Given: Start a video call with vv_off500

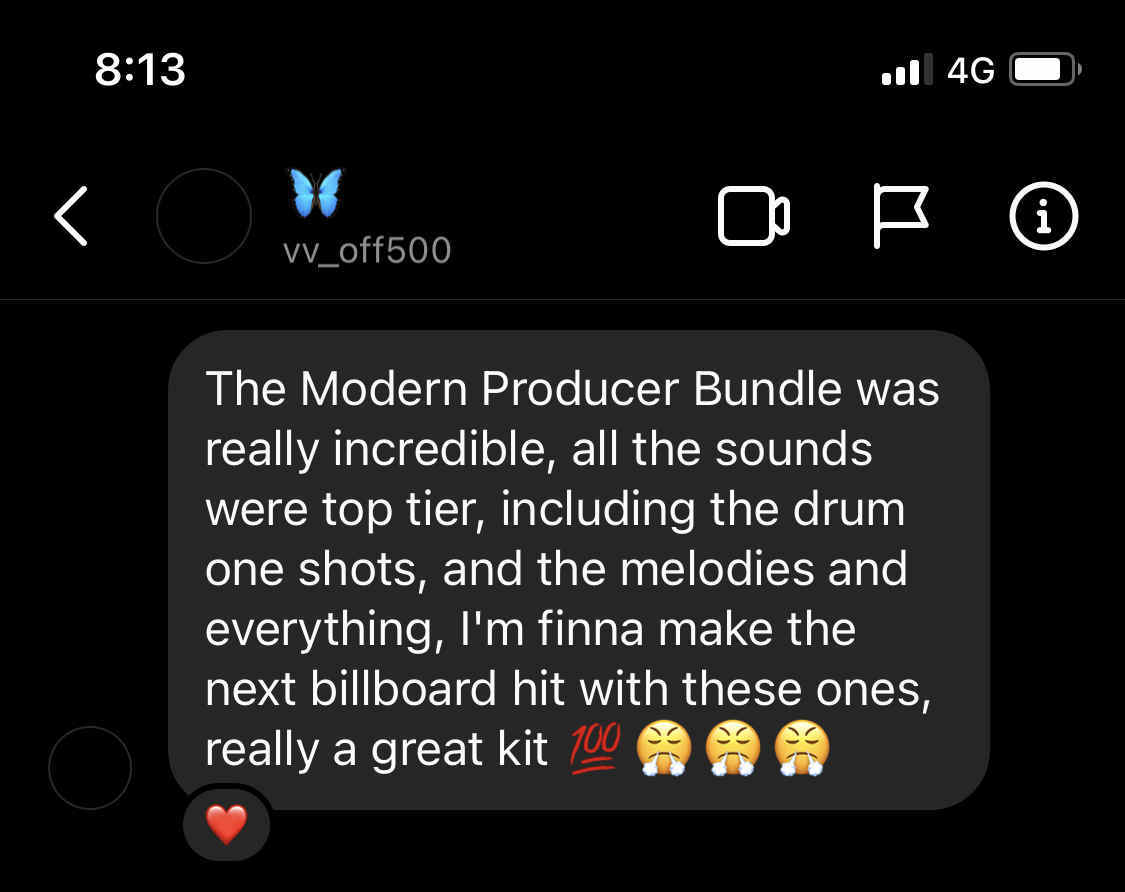Looking at the screenshot, I should [x=754, y=216].
